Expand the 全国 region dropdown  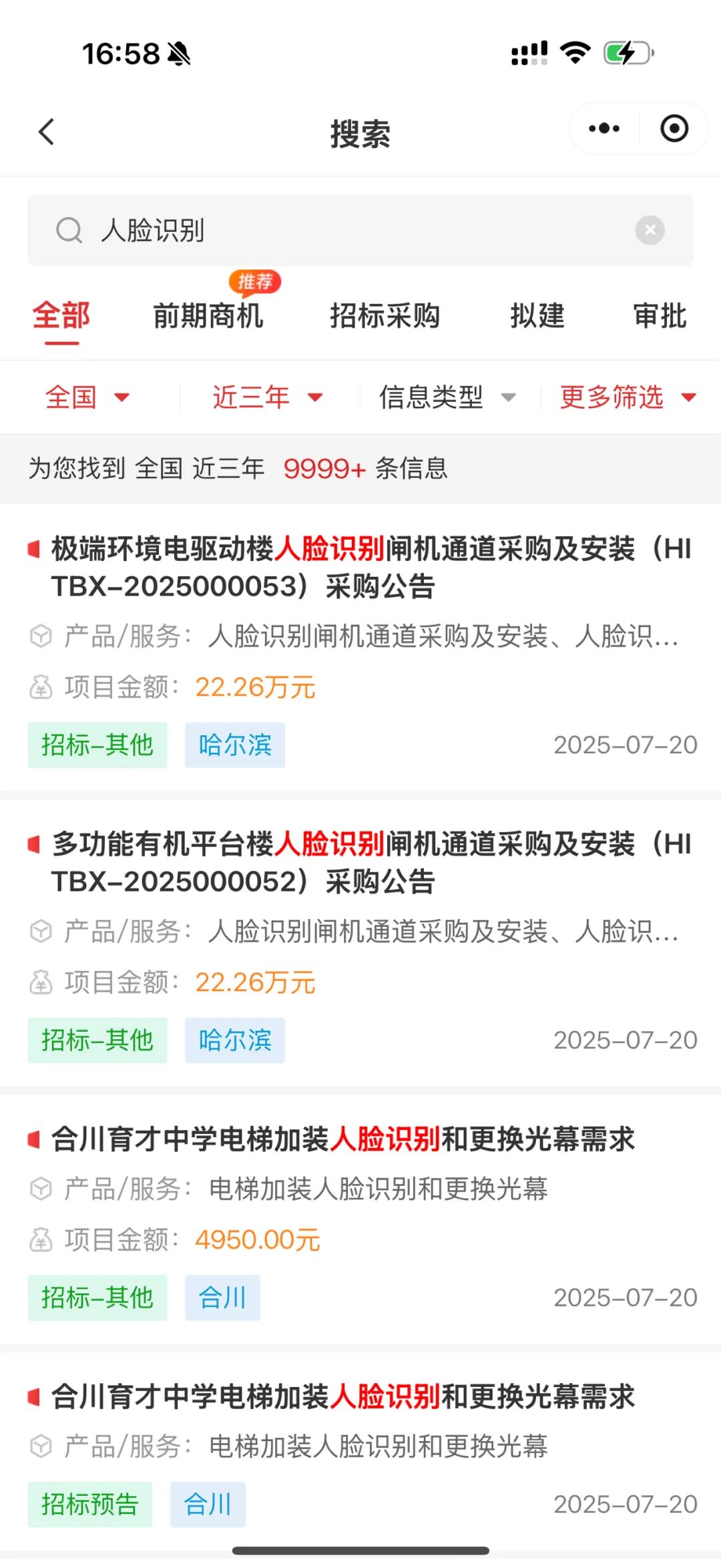coord(87,397)
